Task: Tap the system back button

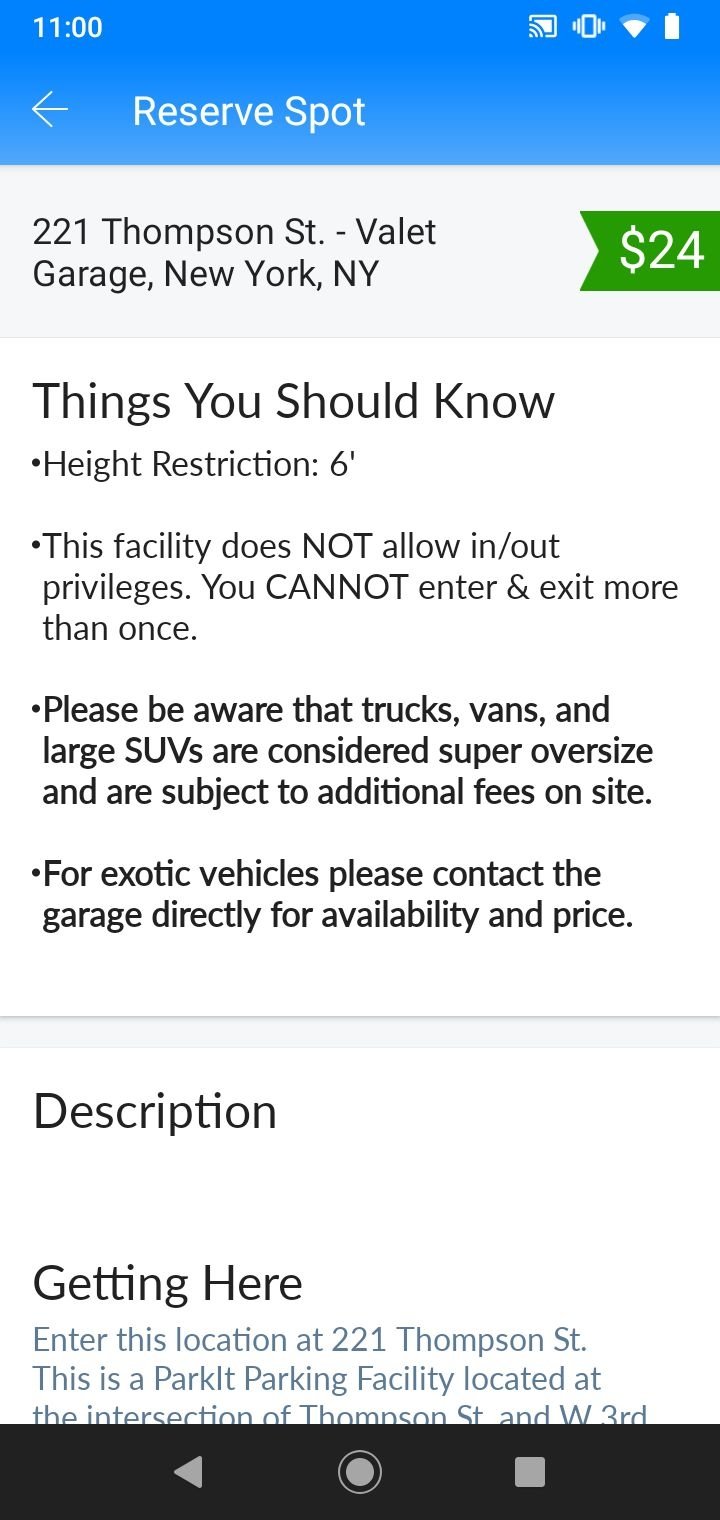Action: tap(188, 1471)
